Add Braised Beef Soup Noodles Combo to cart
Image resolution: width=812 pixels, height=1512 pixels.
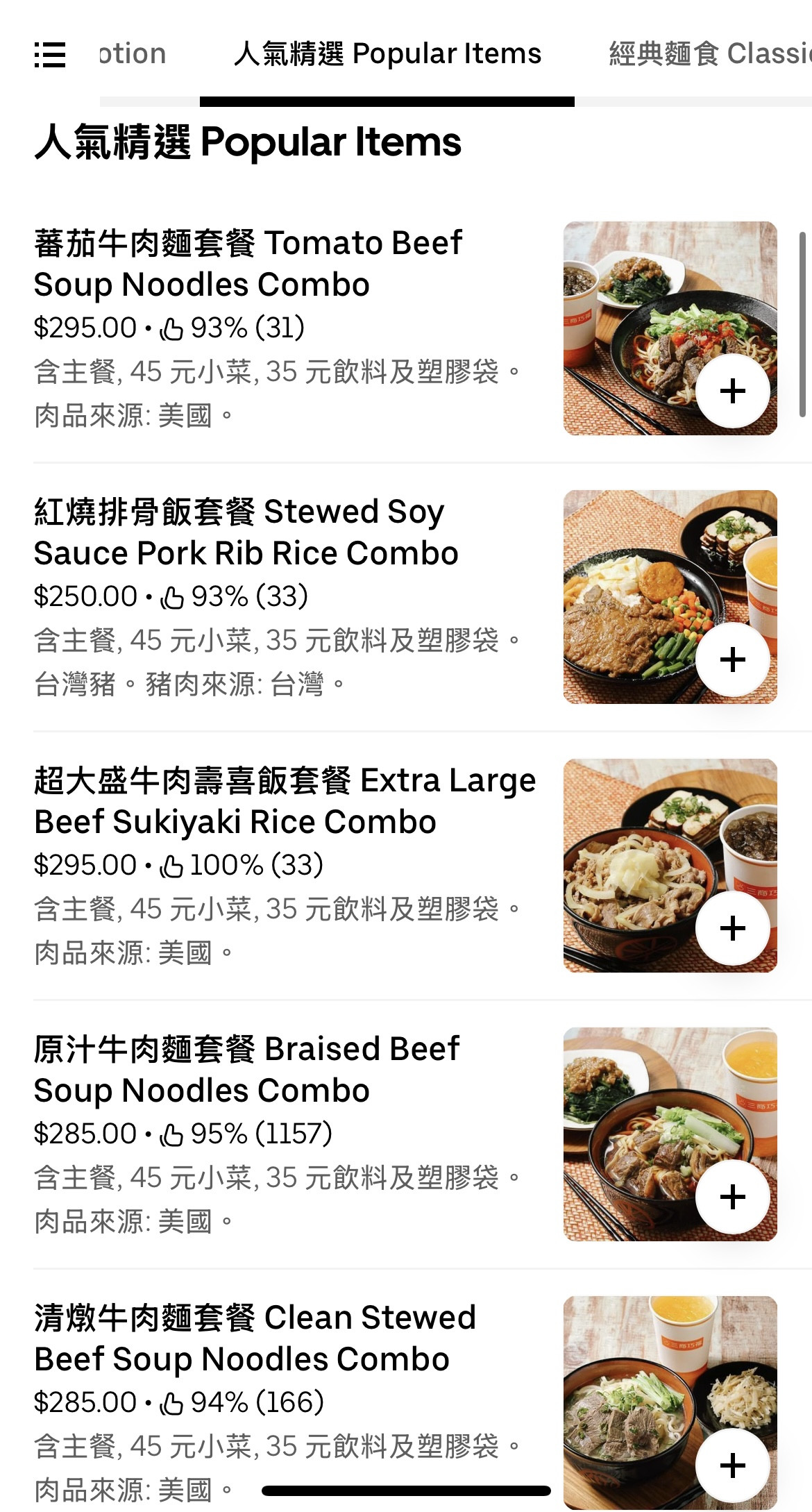pyautogui.click(x=732, y=1198)
